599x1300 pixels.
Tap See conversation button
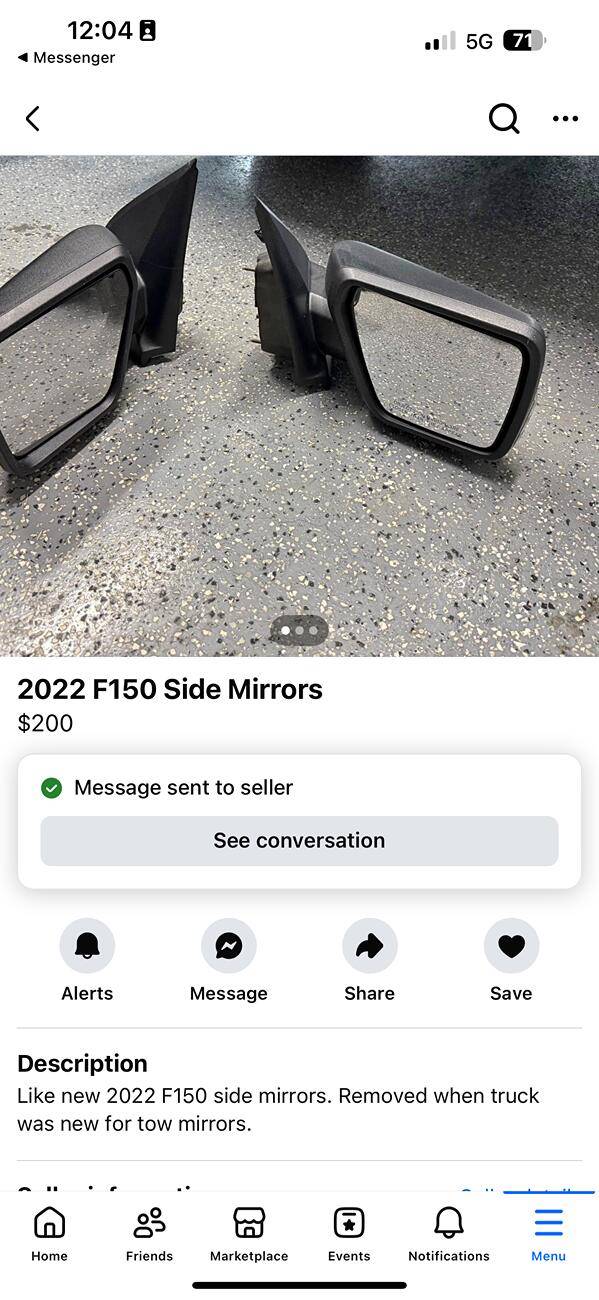(x=299, y=841)
